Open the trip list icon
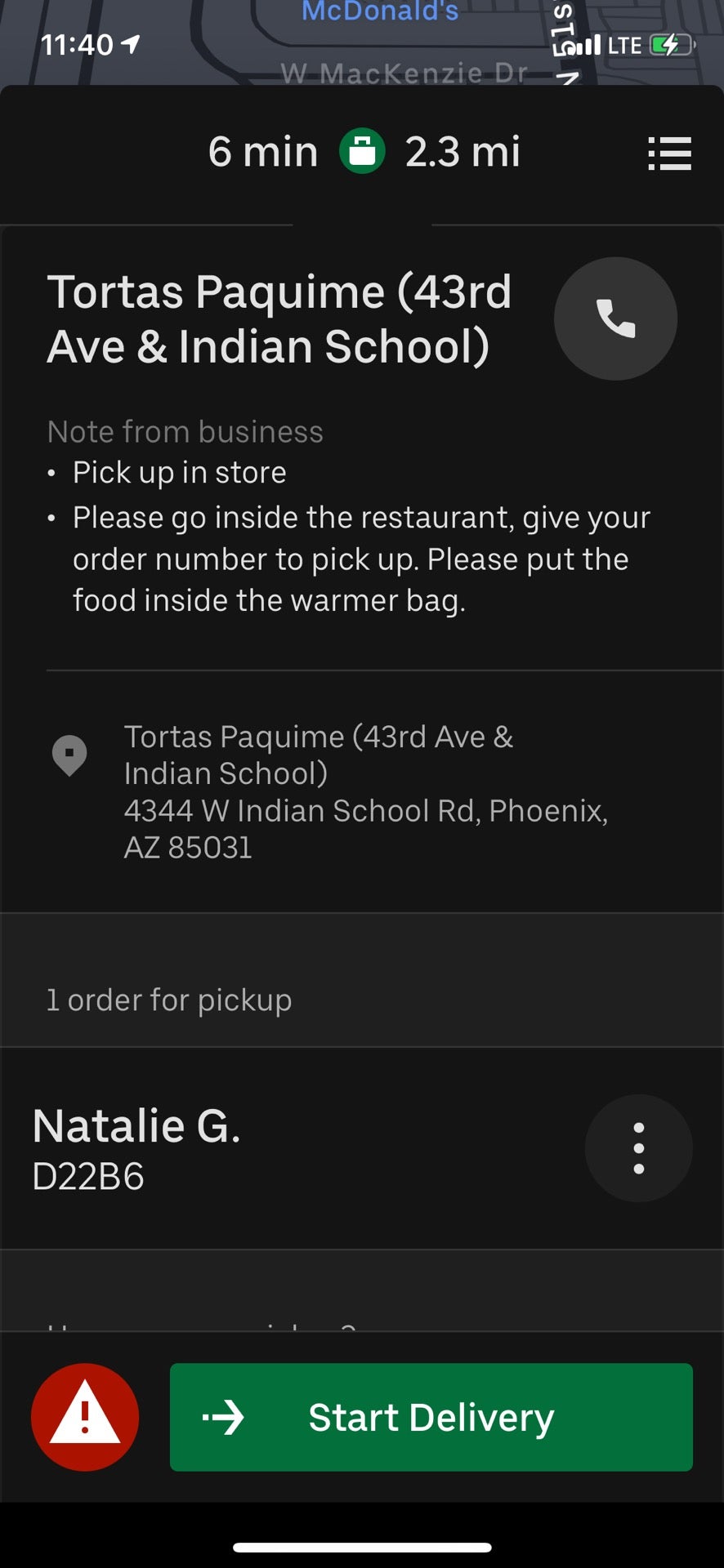 [x=669, y=154]
